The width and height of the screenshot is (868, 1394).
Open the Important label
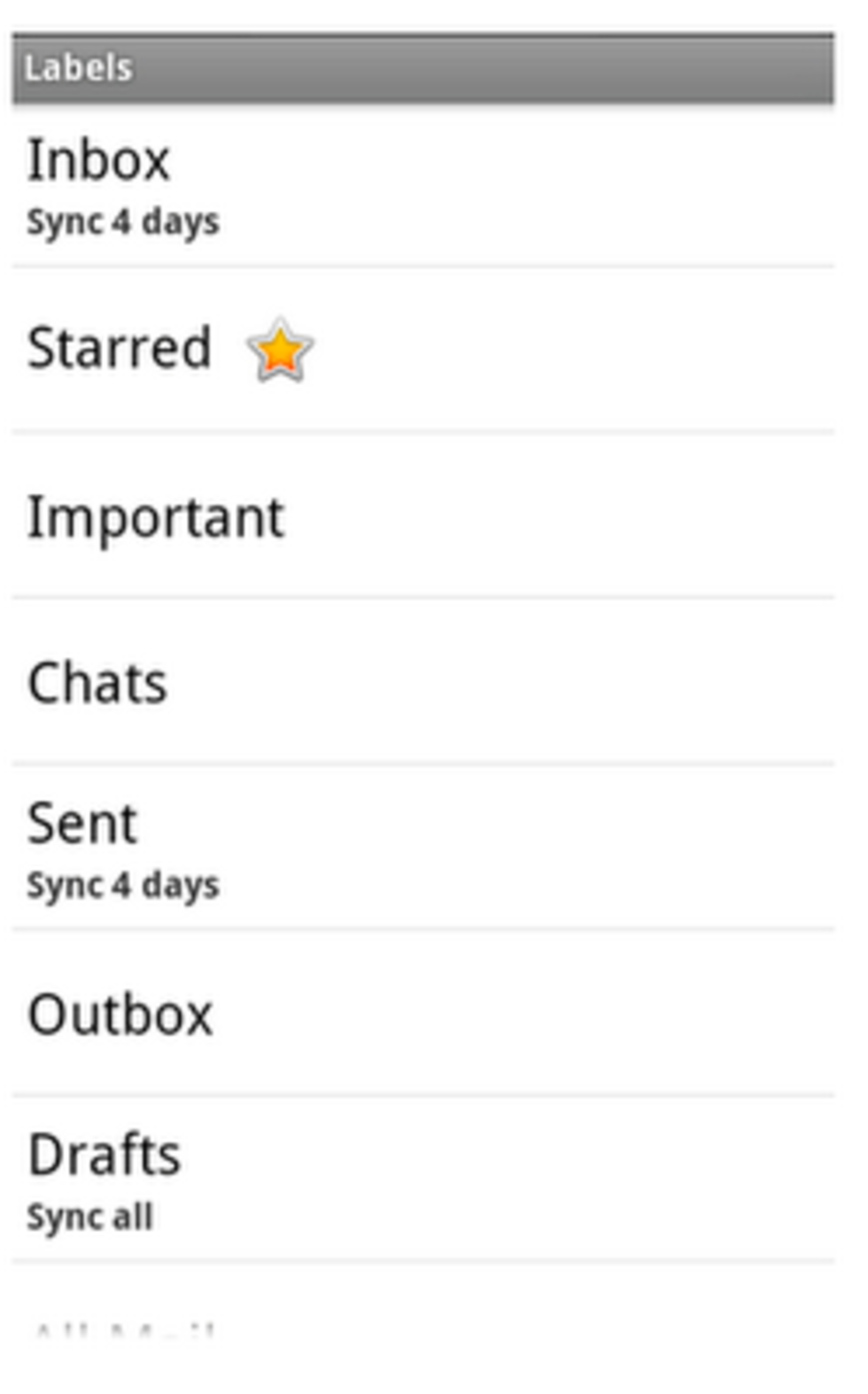point(156,517)
